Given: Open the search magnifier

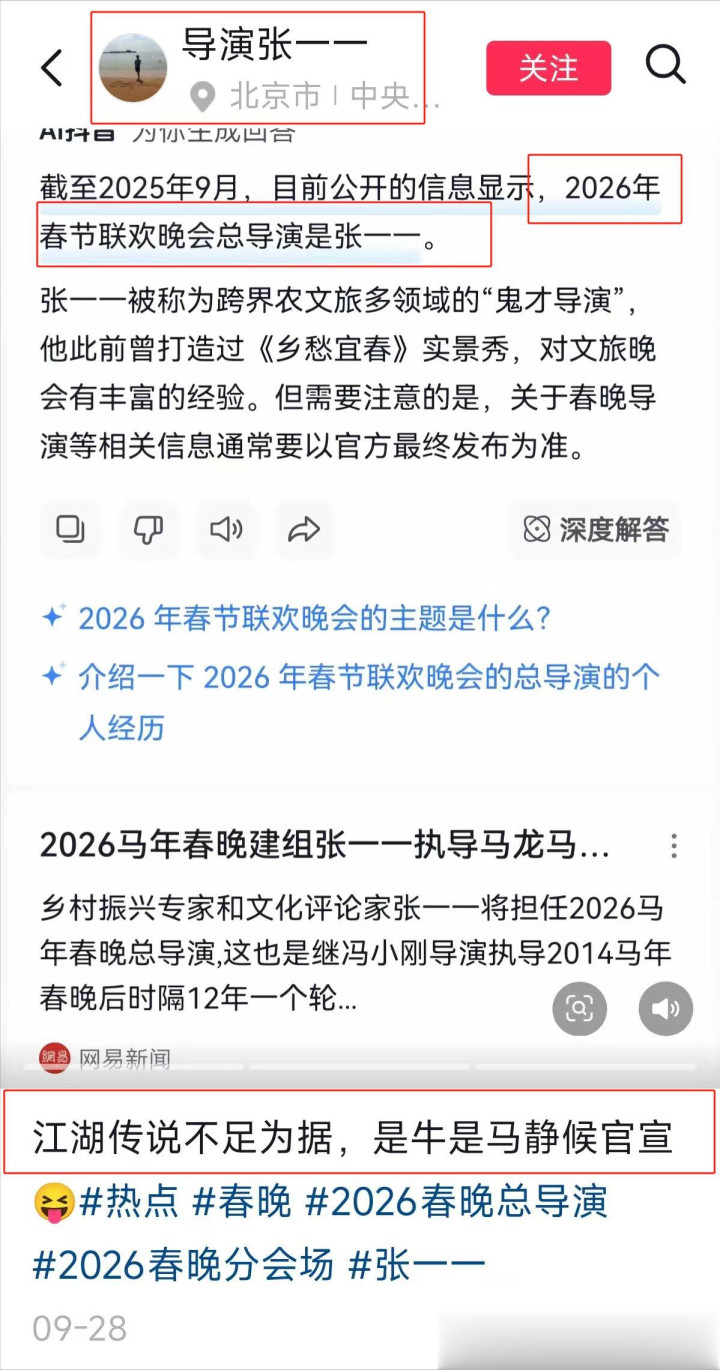Looking at the screenshot, I should pyautogui.click(x=665, y=66).
